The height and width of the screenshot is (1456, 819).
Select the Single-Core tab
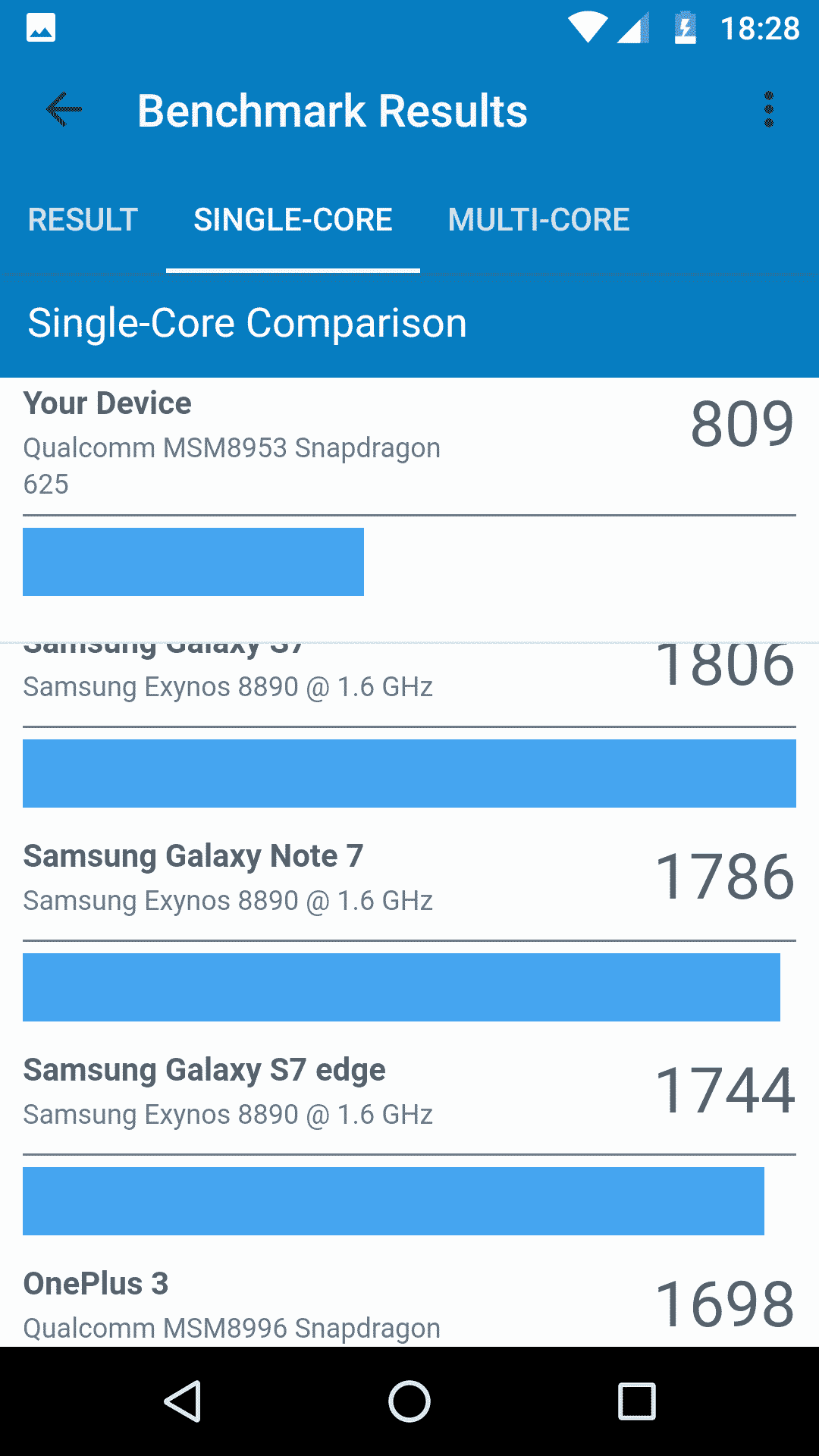(293, 220)
